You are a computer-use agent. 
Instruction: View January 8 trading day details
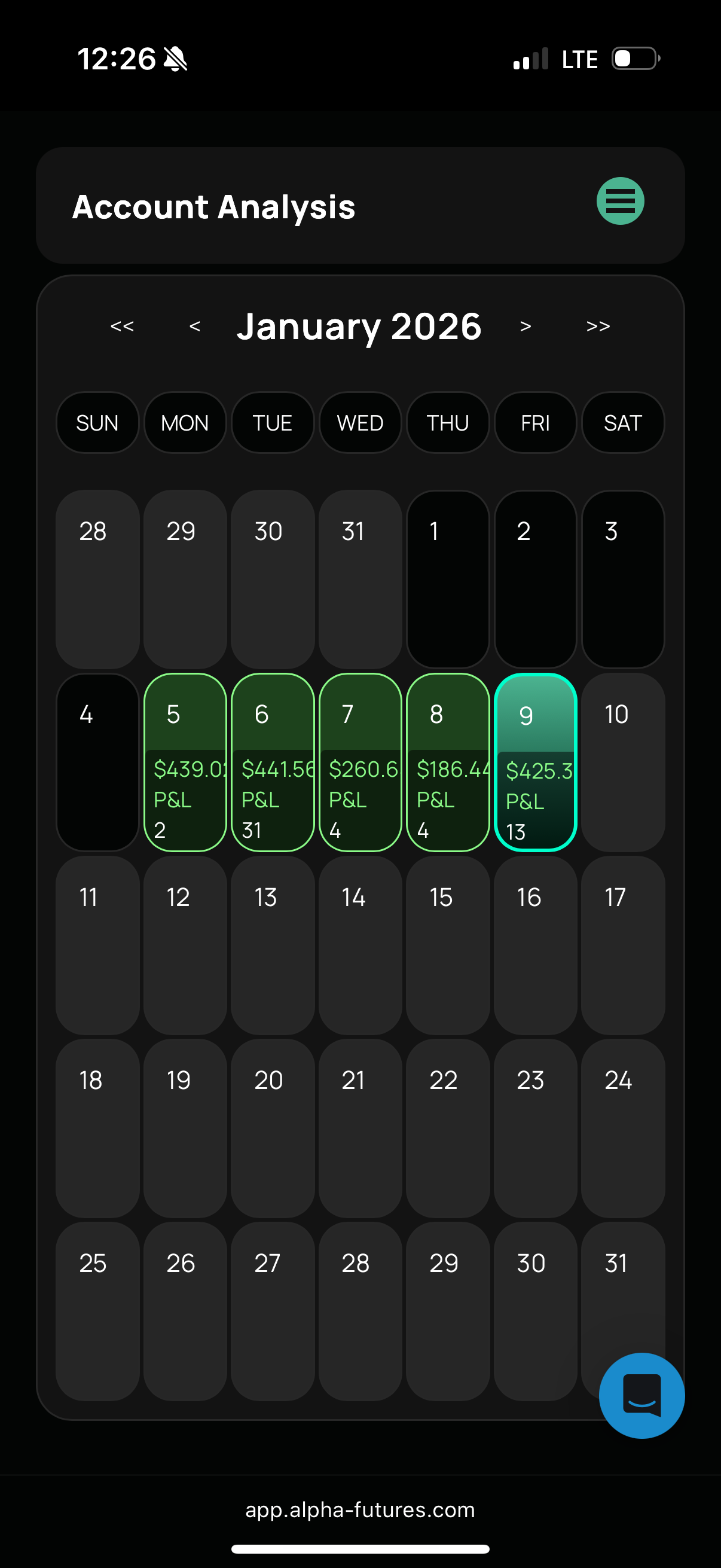click(x=448, y=762)
